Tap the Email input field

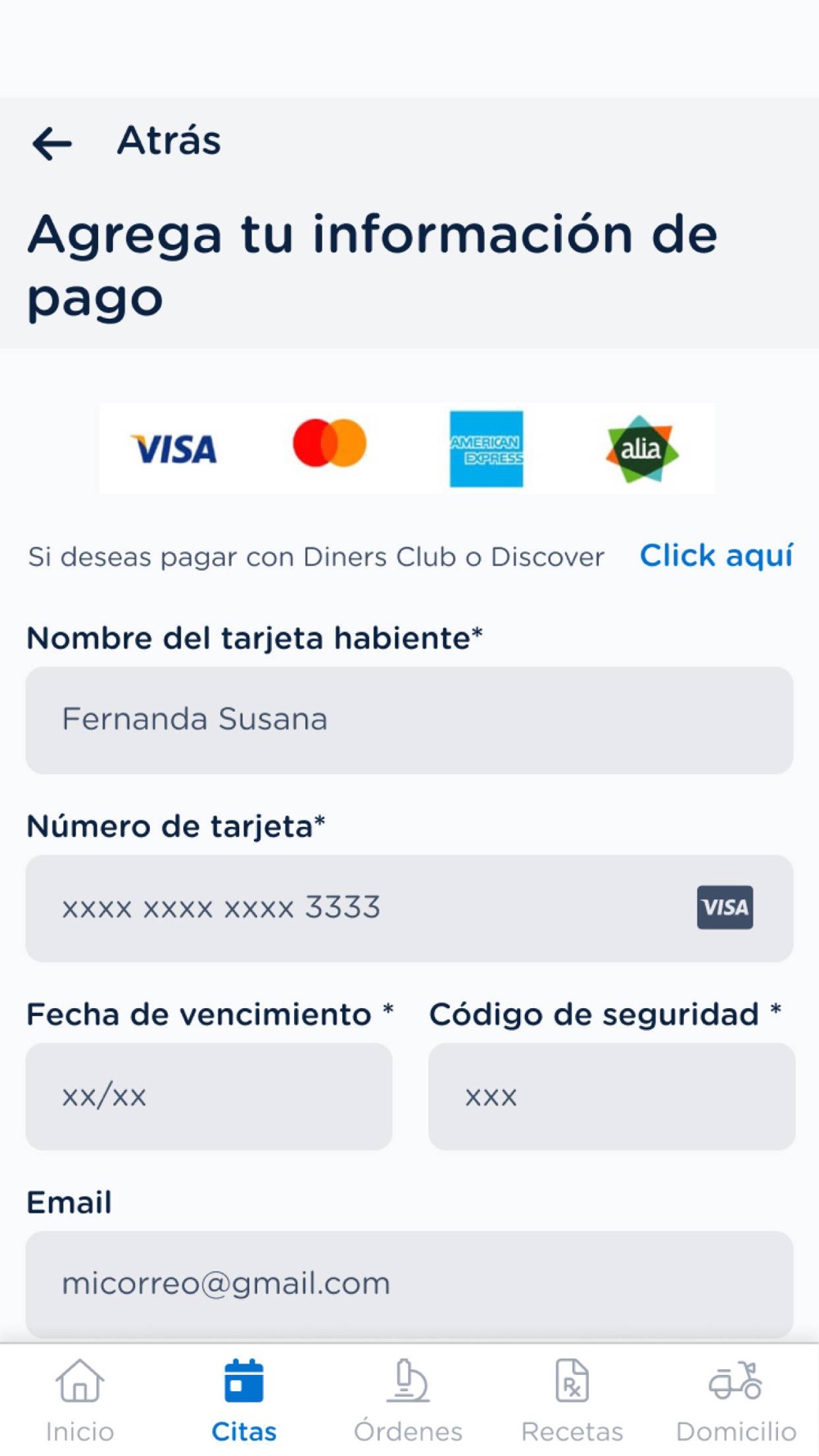tap(409, 1283)
